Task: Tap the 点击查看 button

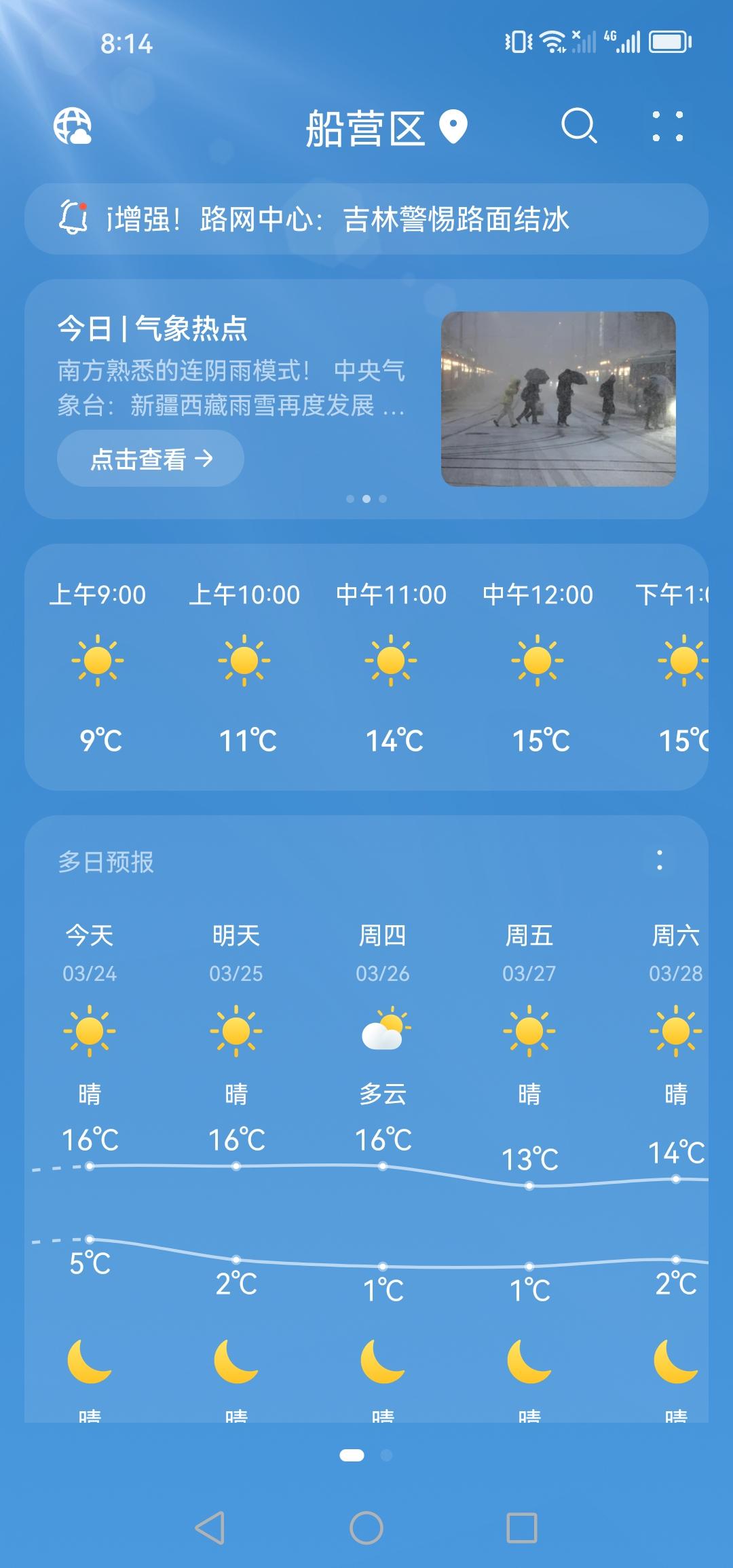Action: (x=150, y=458)
